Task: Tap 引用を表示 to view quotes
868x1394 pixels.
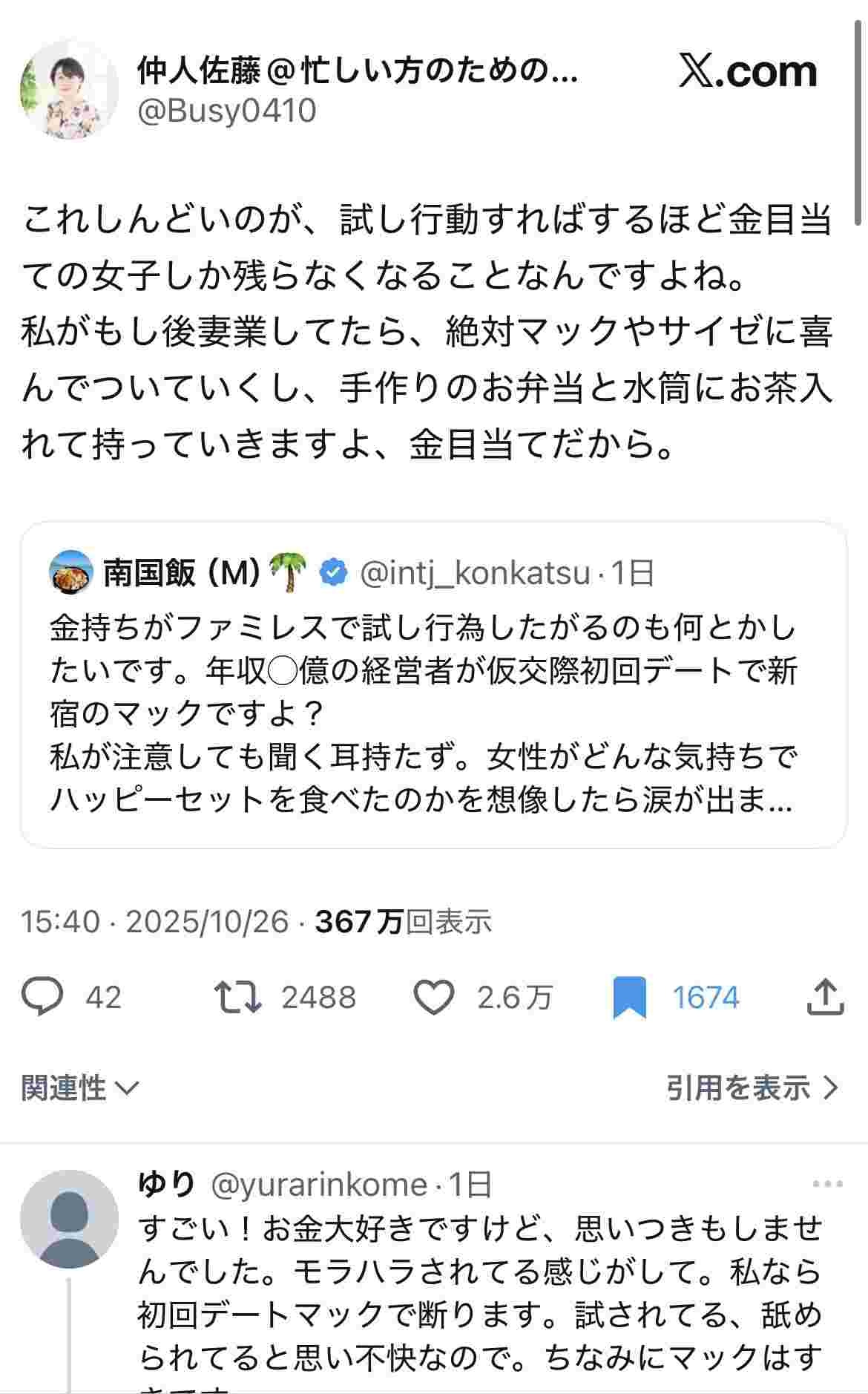Action: click(752, 1088)
